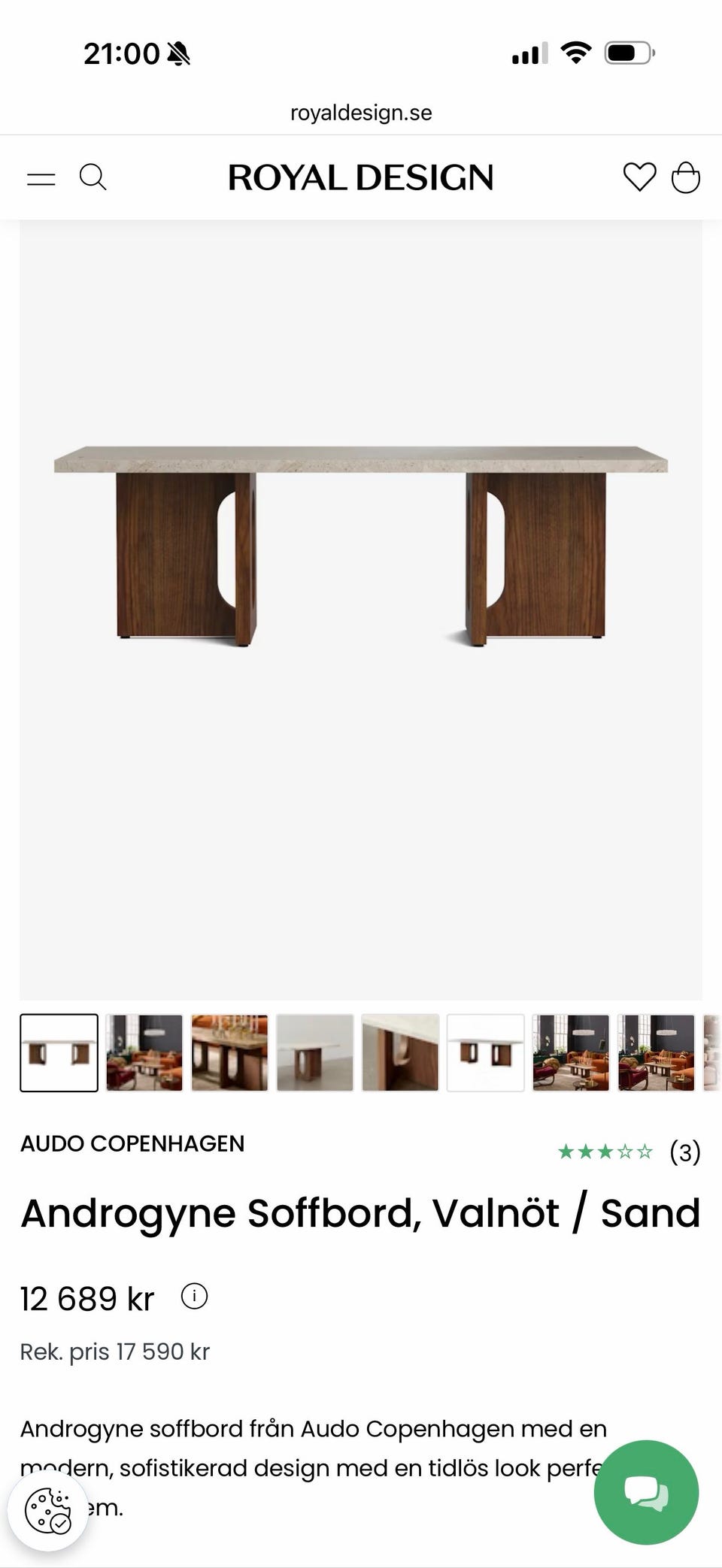Open the Audo Copenhagen brand link
This screenshot has height=1568, width=722.
point(132,1143)
